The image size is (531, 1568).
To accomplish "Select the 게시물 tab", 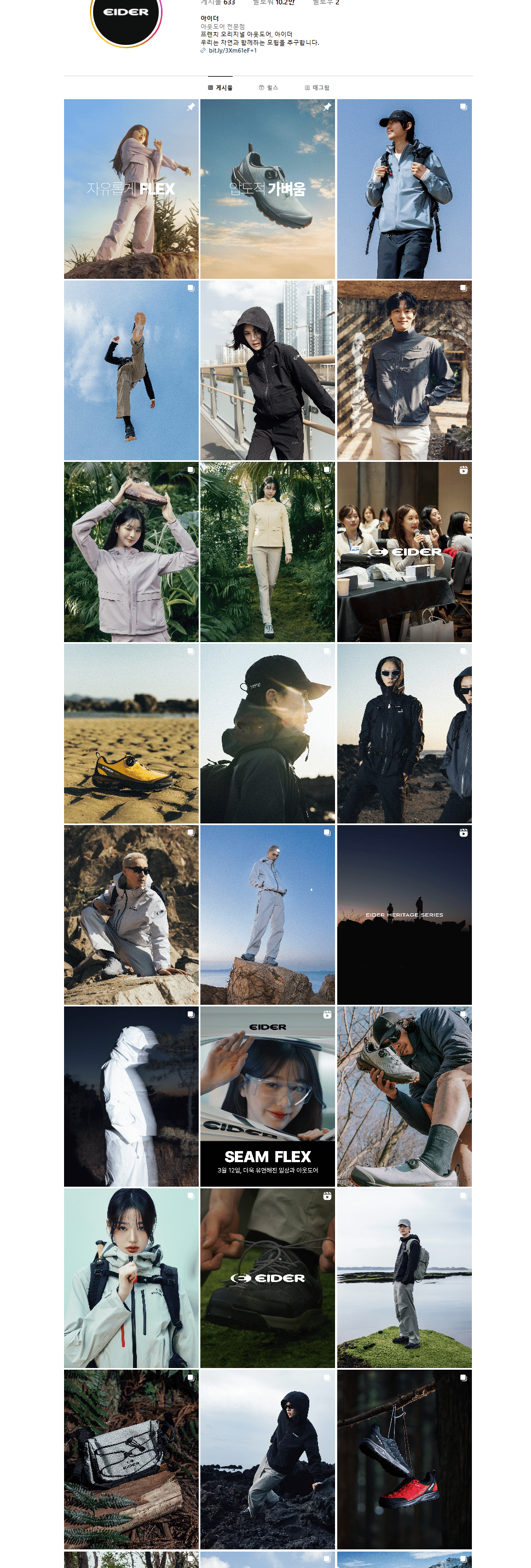I will coord(220,88).
